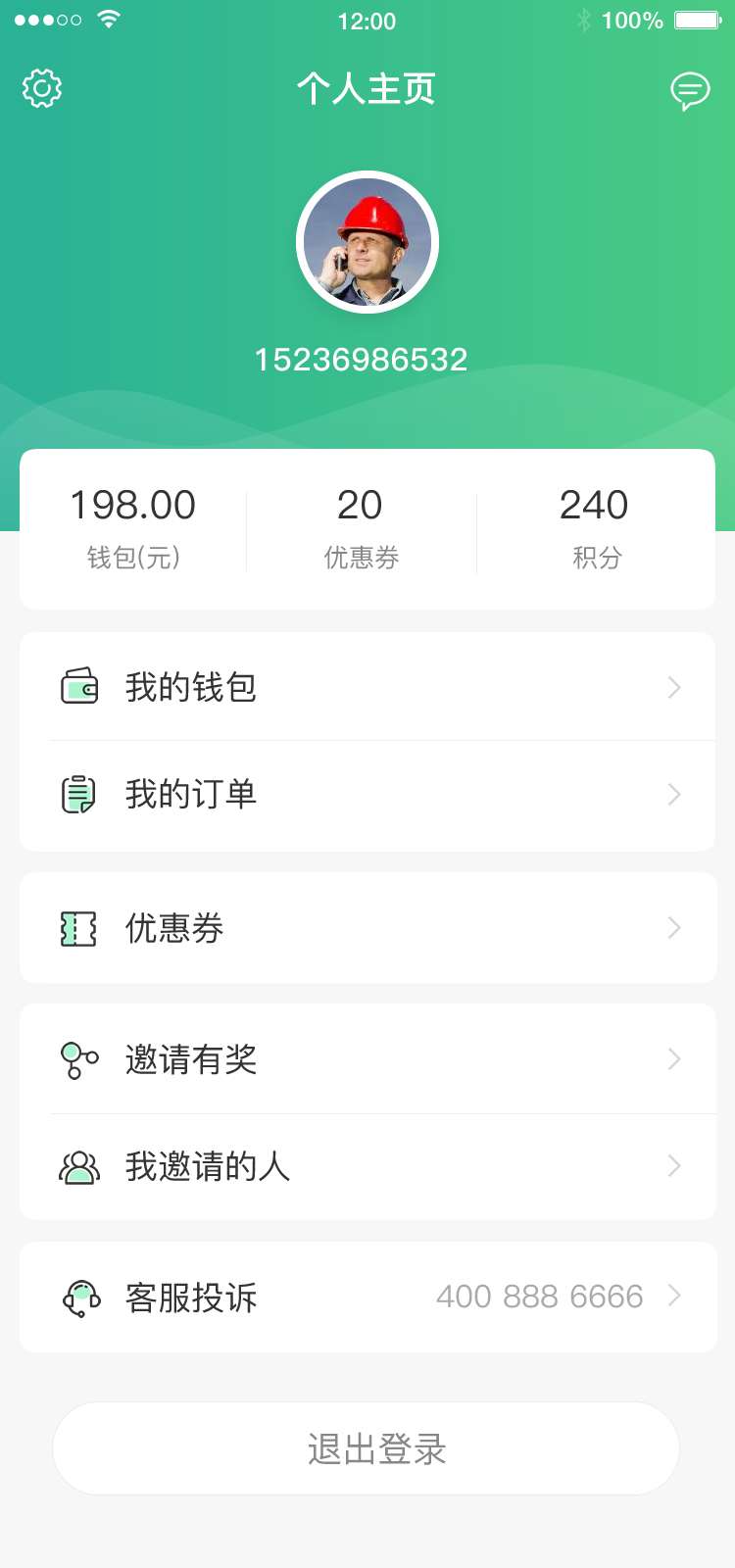
Task: View the 198.00 wallet balance
Action: [133, 528]
